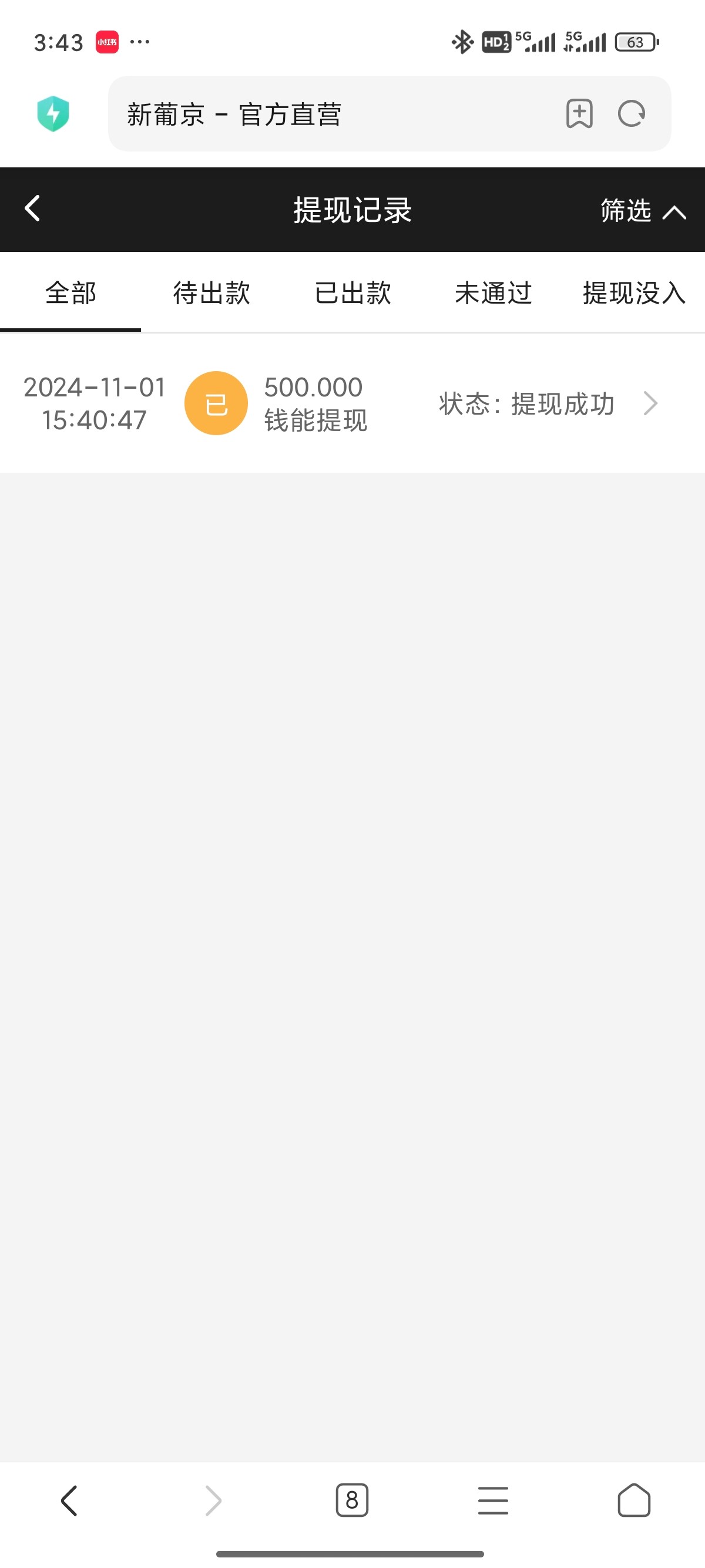Open the tab switcher showing 8 tabs

coord(352,1500)
